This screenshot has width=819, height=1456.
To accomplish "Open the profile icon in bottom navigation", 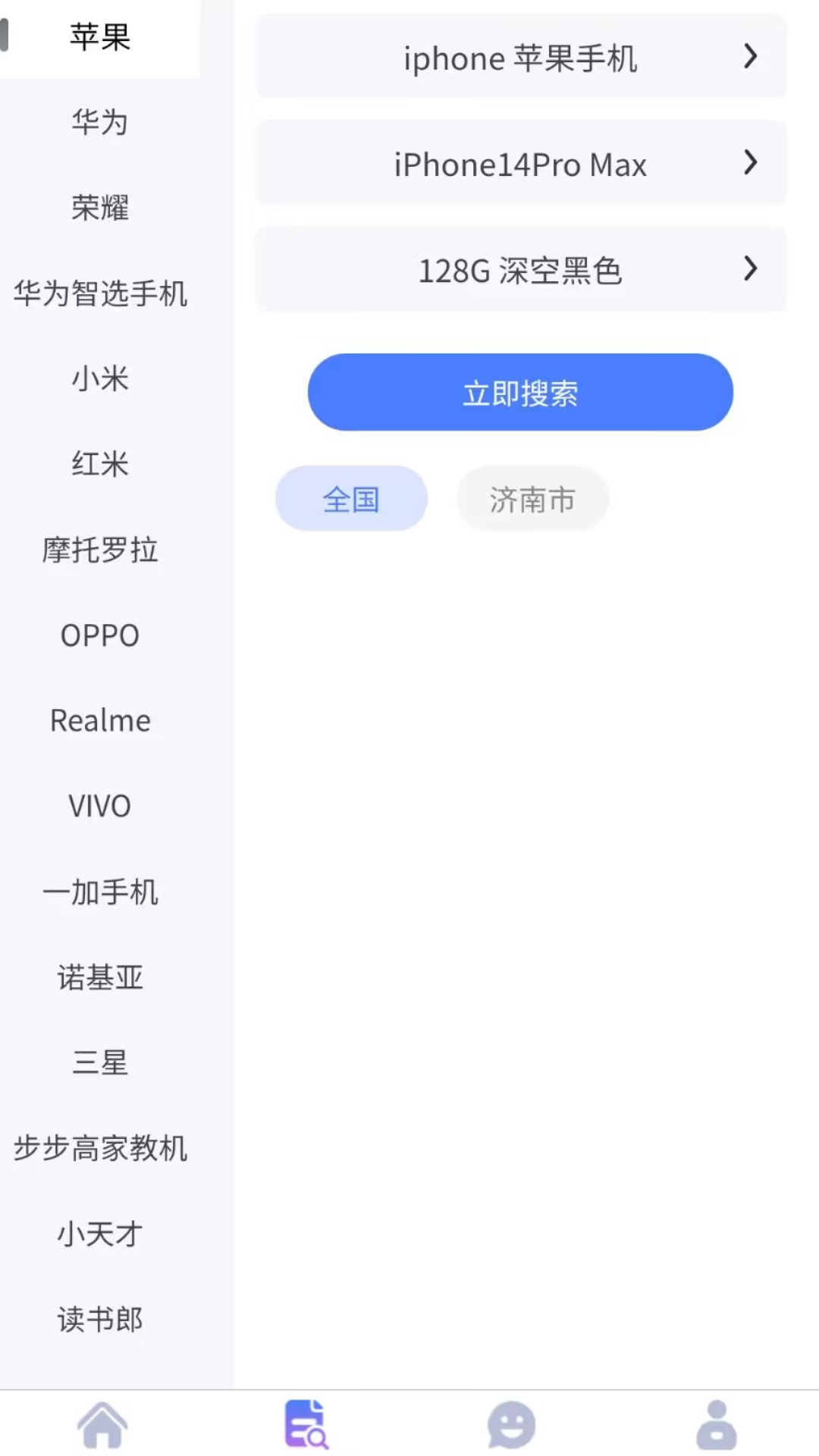I will pos(716,1424).
